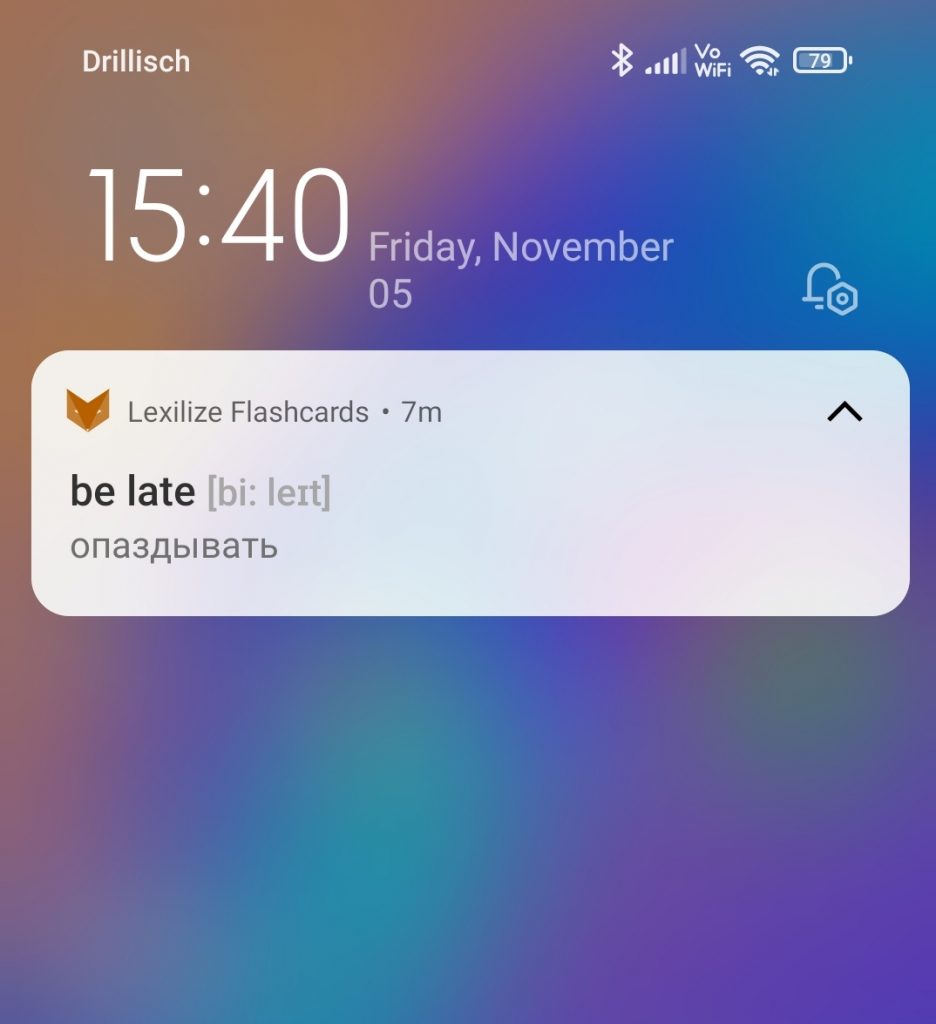This screenshot has width=936, height=1024.
Task: Tap the word 'be late' in the notification
Action: point(133,491)
